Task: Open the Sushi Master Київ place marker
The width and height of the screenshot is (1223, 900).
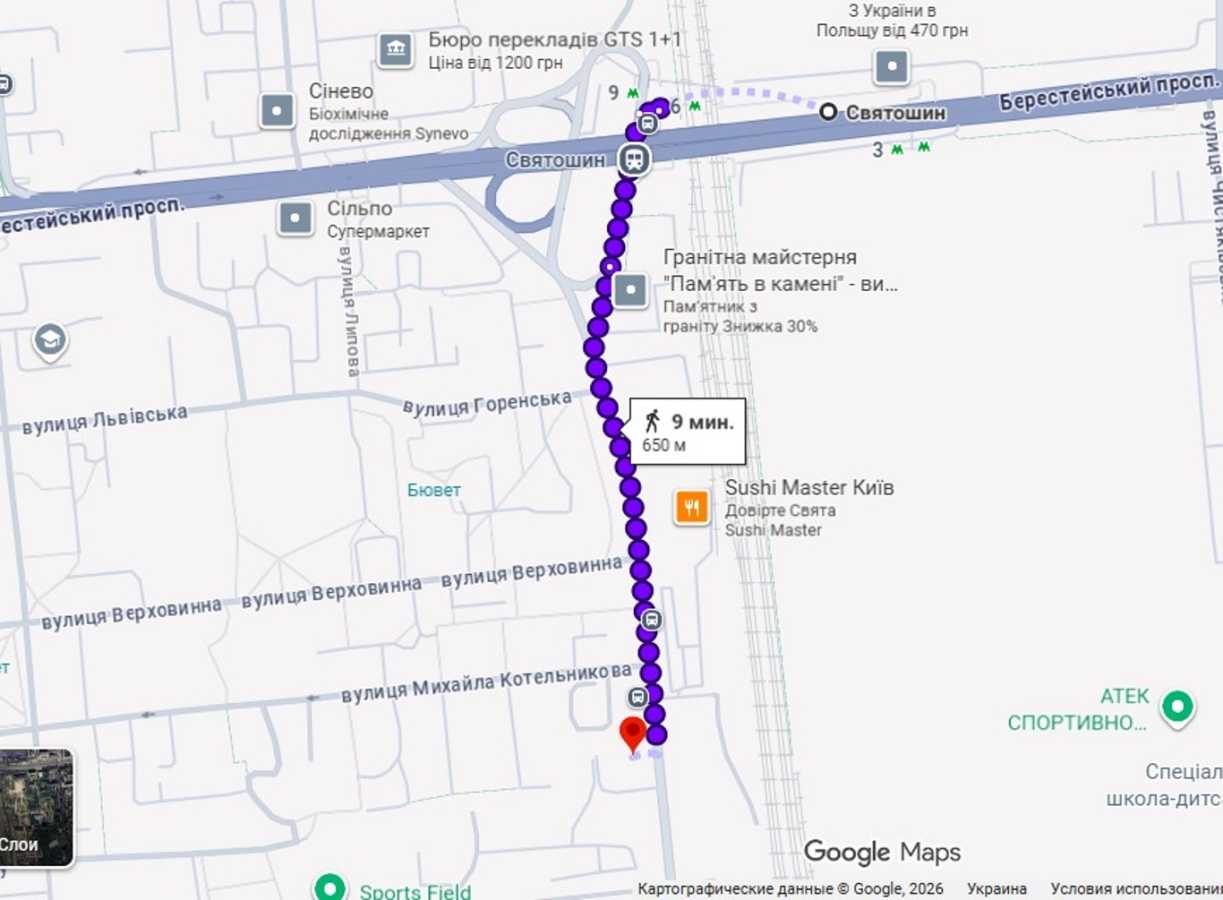Action: (x=691, y=507)
